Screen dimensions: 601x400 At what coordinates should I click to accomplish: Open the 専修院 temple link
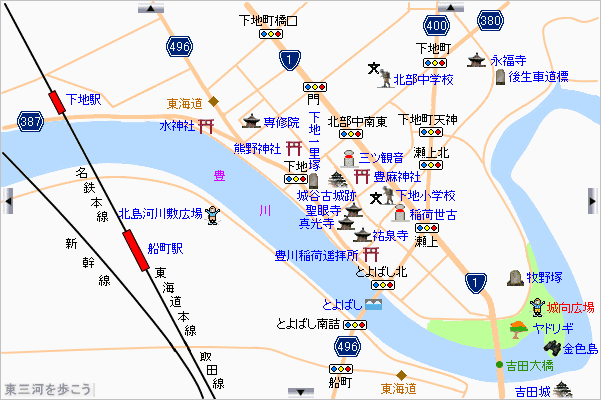[x=281, y=122]
